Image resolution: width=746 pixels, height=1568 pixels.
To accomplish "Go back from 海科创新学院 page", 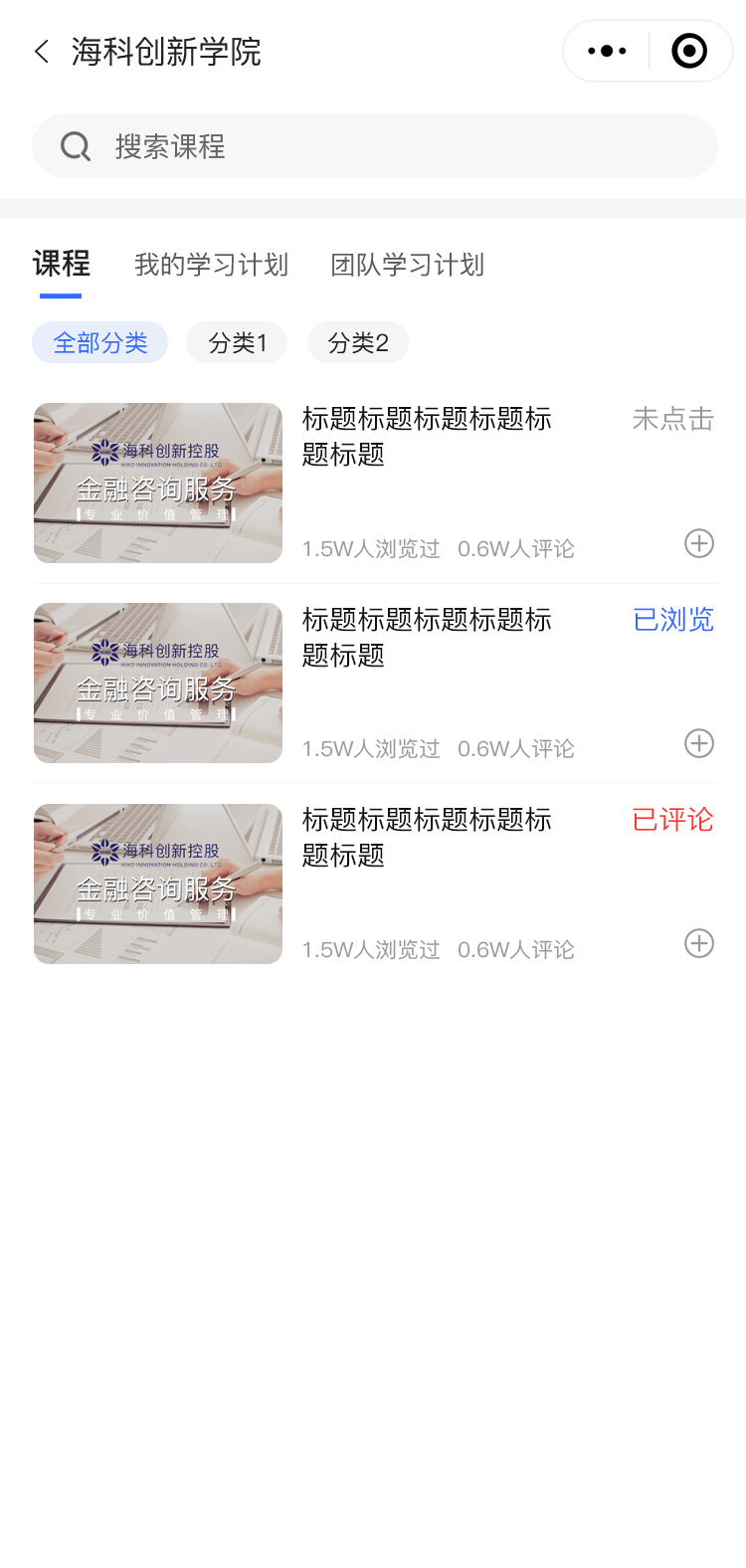I will 42,52.
